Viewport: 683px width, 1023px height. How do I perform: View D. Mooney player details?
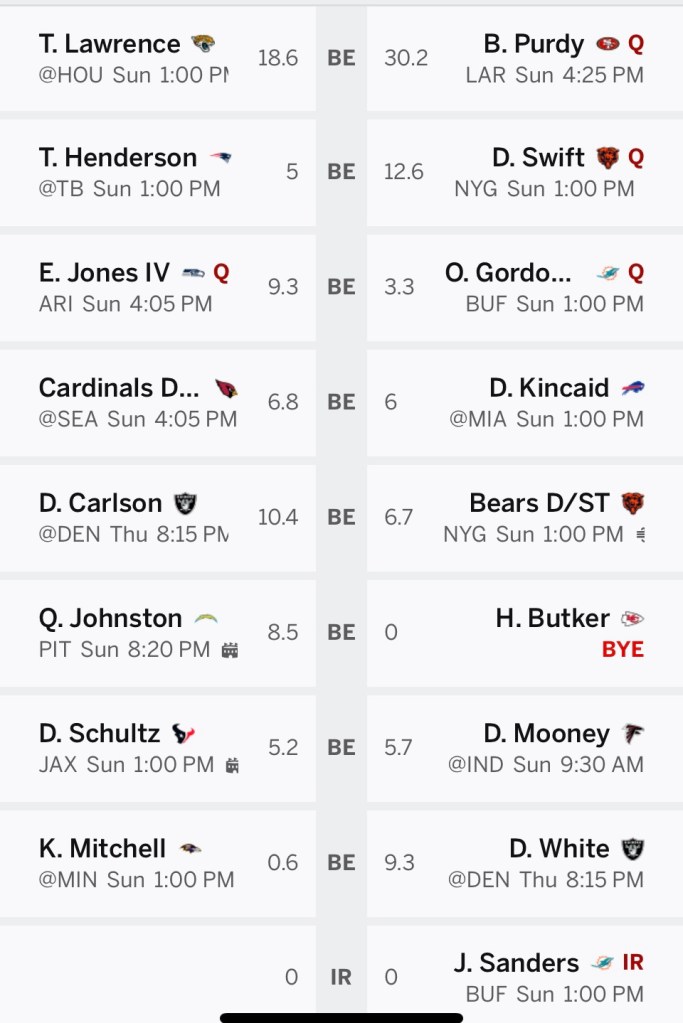(x=546, y=733)
